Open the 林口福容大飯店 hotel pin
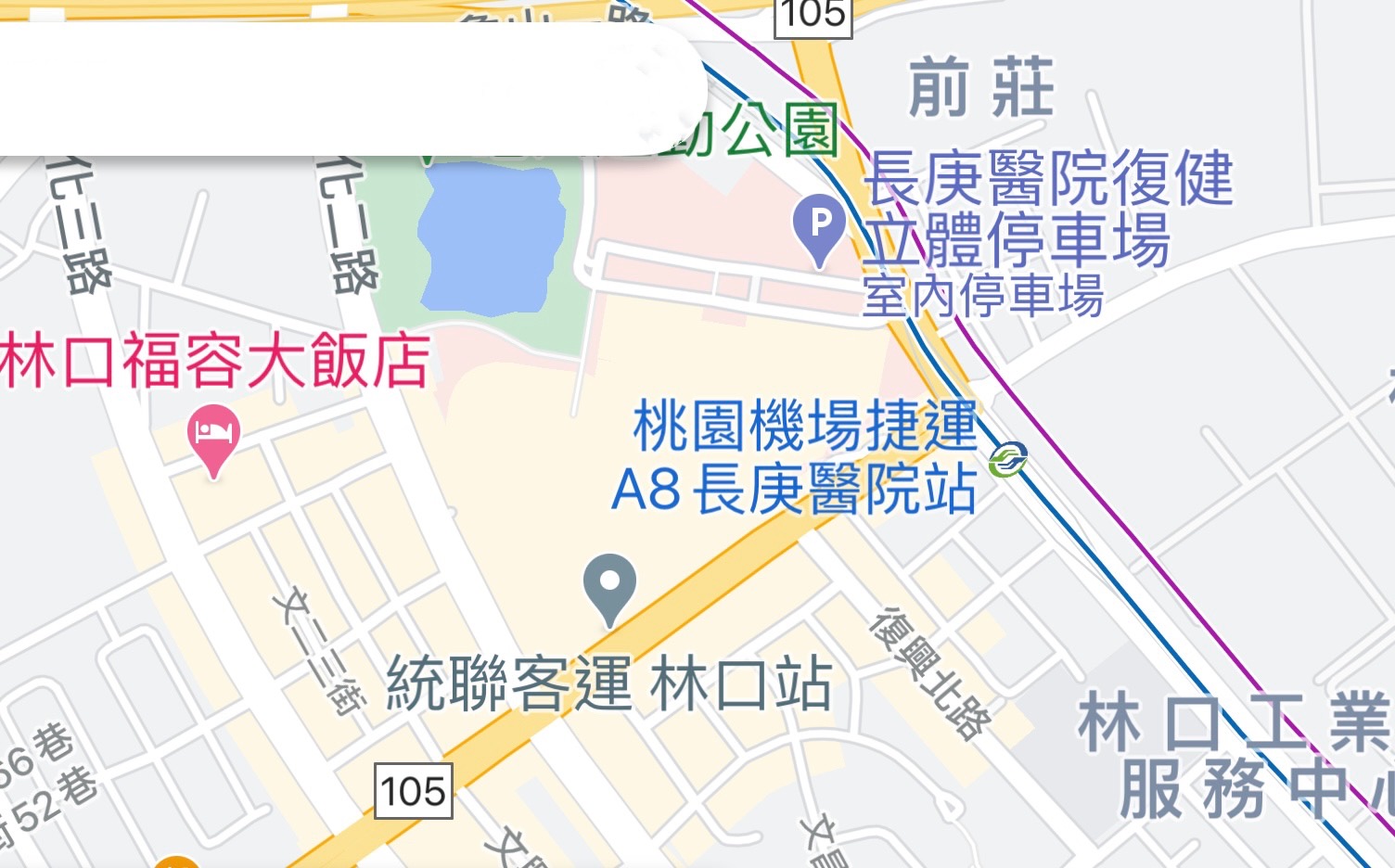This screenshot has width=1395, height=868. [213, 434]
